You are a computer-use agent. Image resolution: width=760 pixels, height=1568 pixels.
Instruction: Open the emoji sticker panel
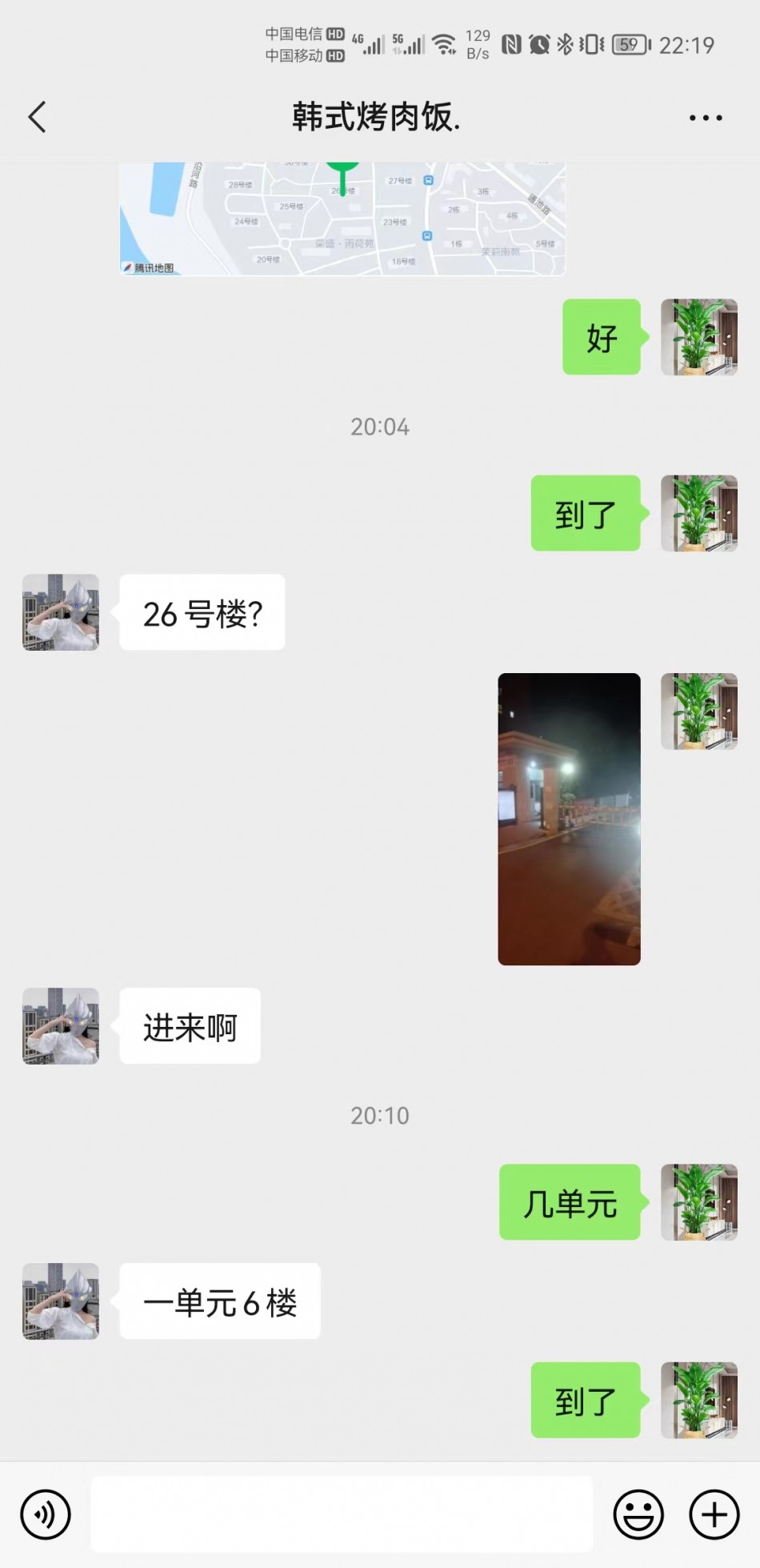tap(638, 1514)
